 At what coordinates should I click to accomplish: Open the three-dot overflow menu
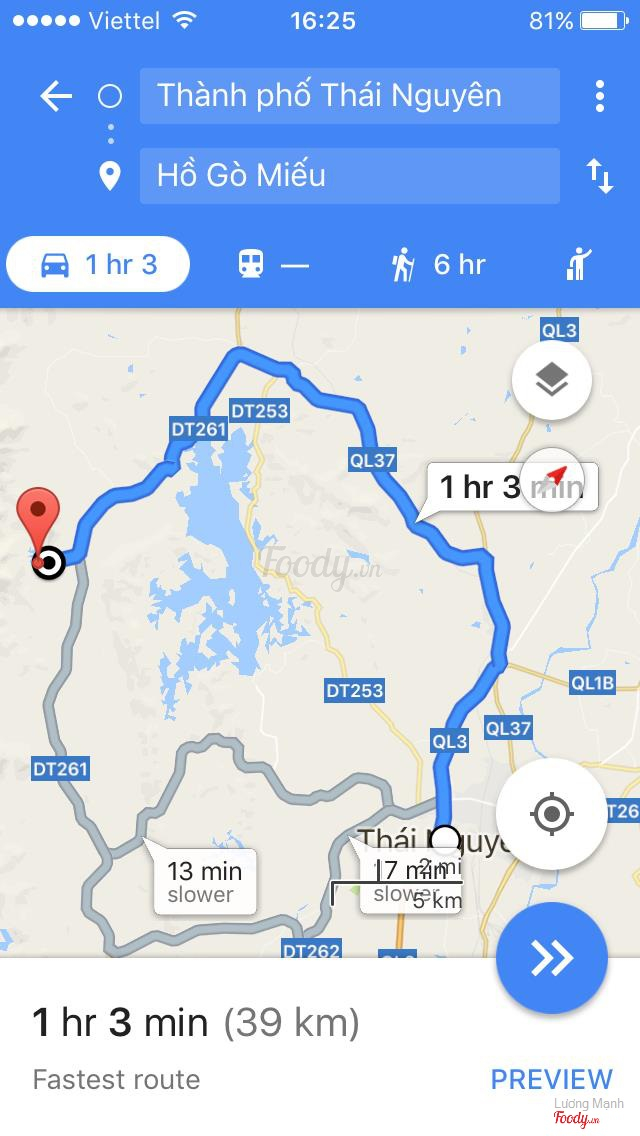599,96
